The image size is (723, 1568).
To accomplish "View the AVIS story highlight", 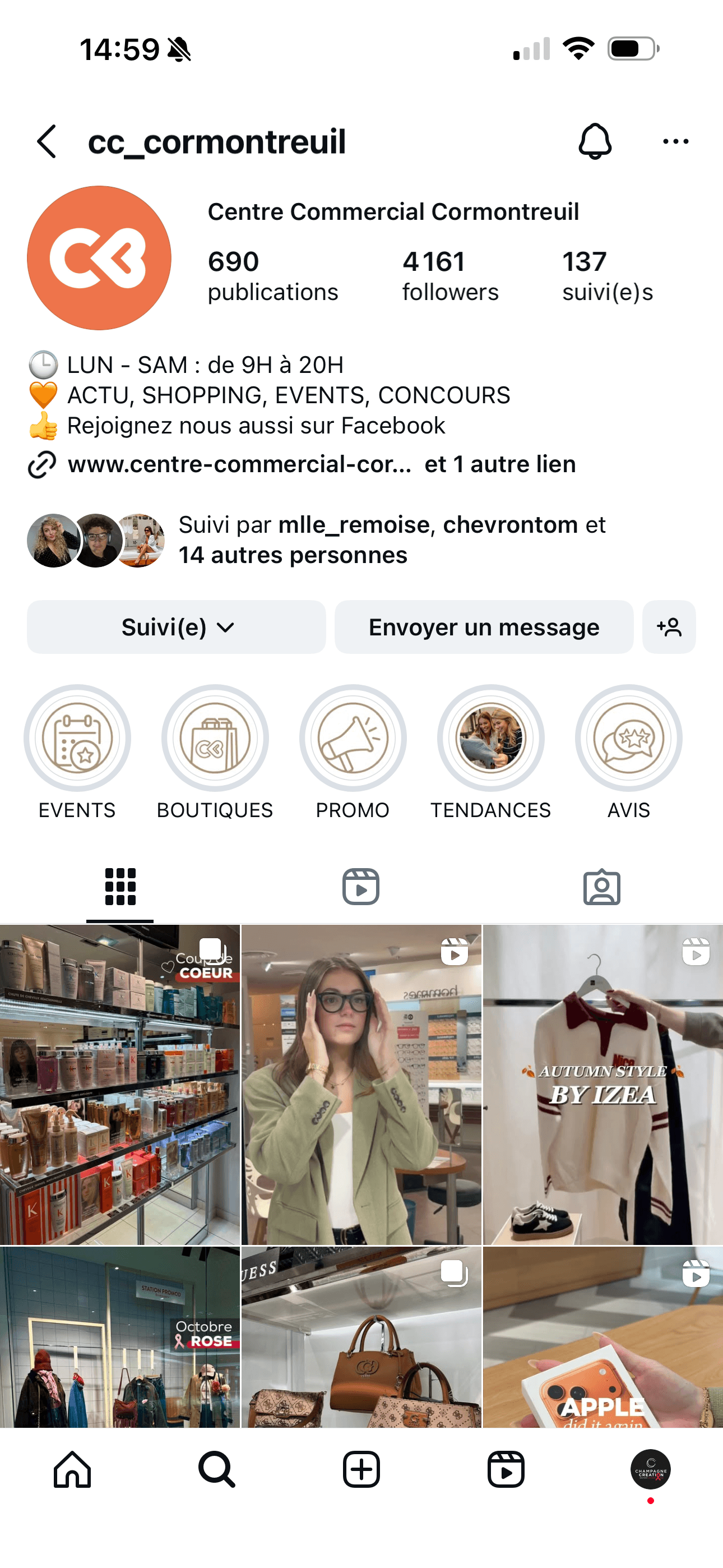I will (x=628, y=739).
